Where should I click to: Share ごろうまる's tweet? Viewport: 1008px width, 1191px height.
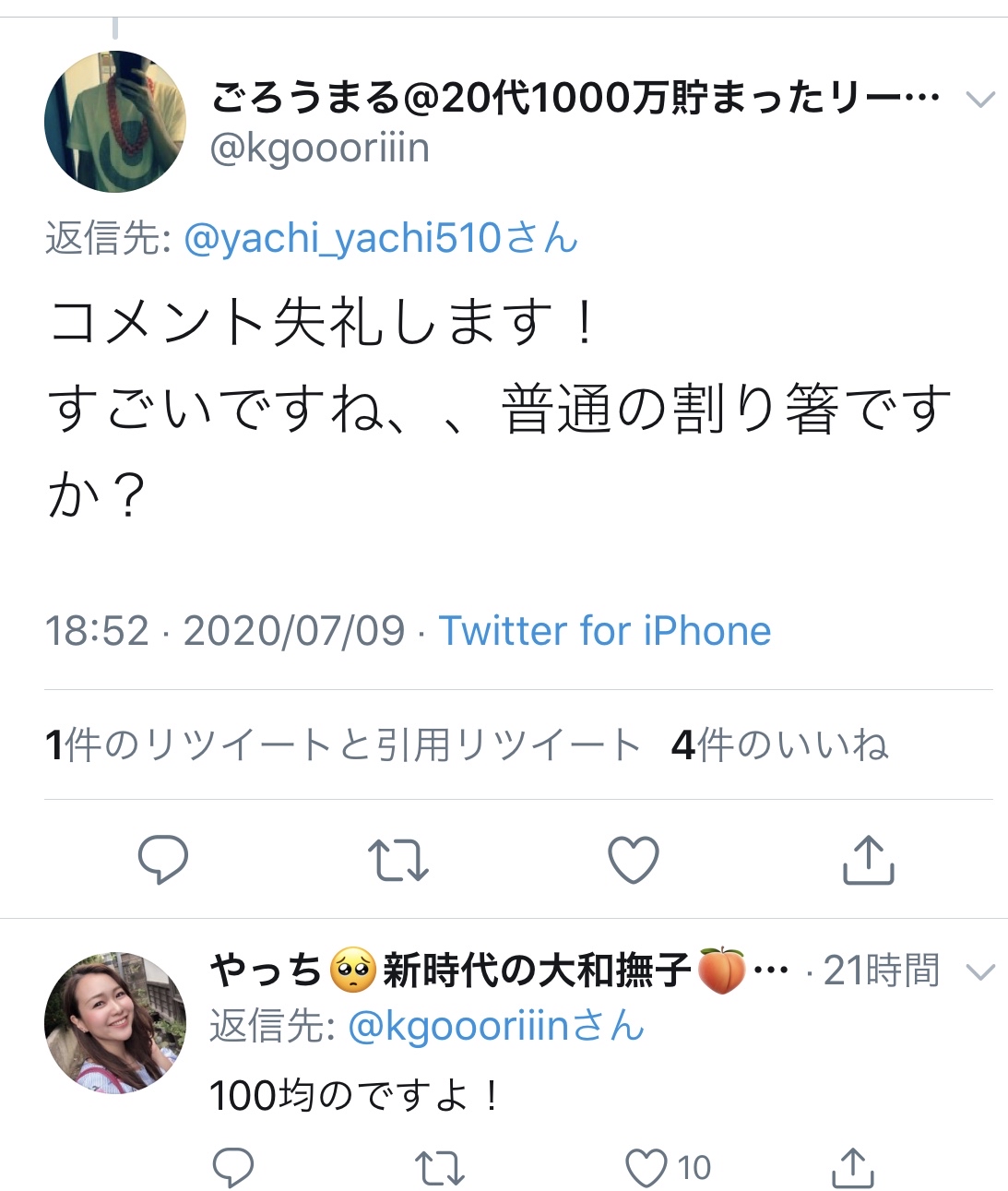[x=868, y=860]
